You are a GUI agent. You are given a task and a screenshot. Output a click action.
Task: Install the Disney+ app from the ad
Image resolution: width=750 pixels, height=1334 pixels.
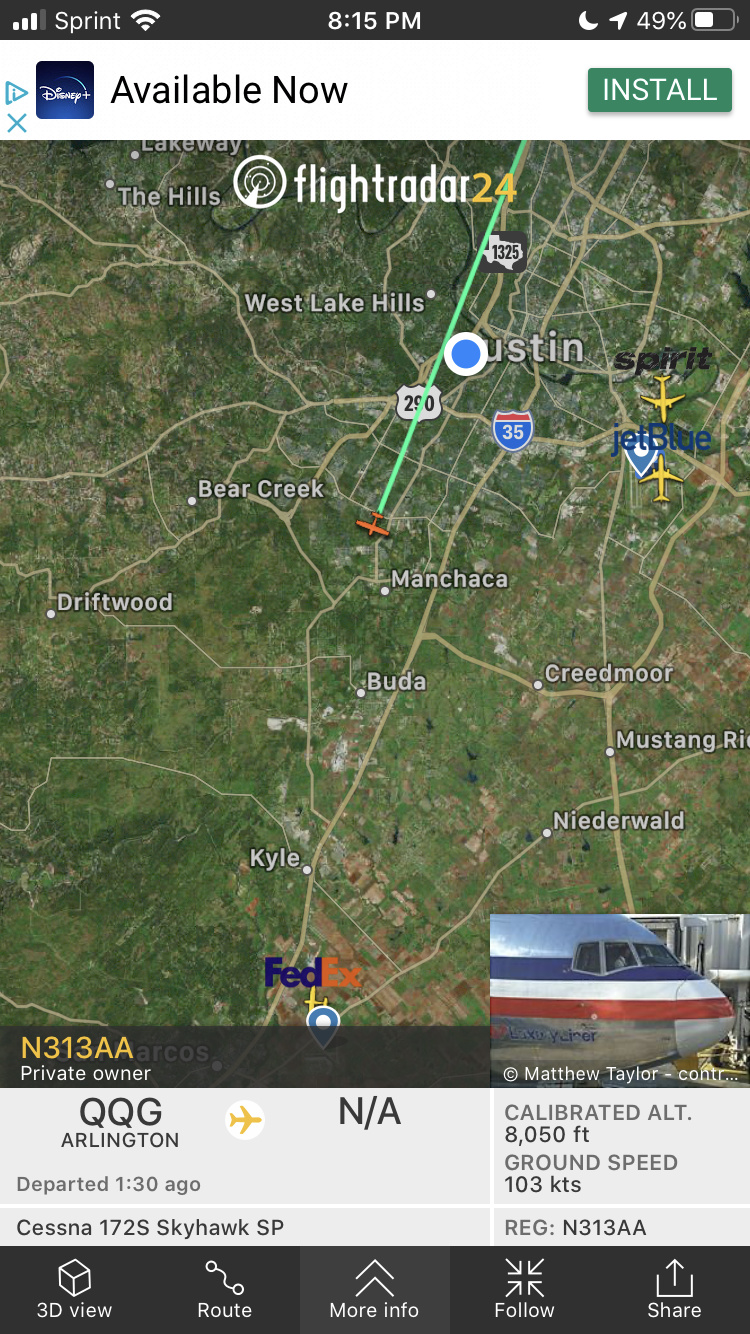(x=659, y=91)
